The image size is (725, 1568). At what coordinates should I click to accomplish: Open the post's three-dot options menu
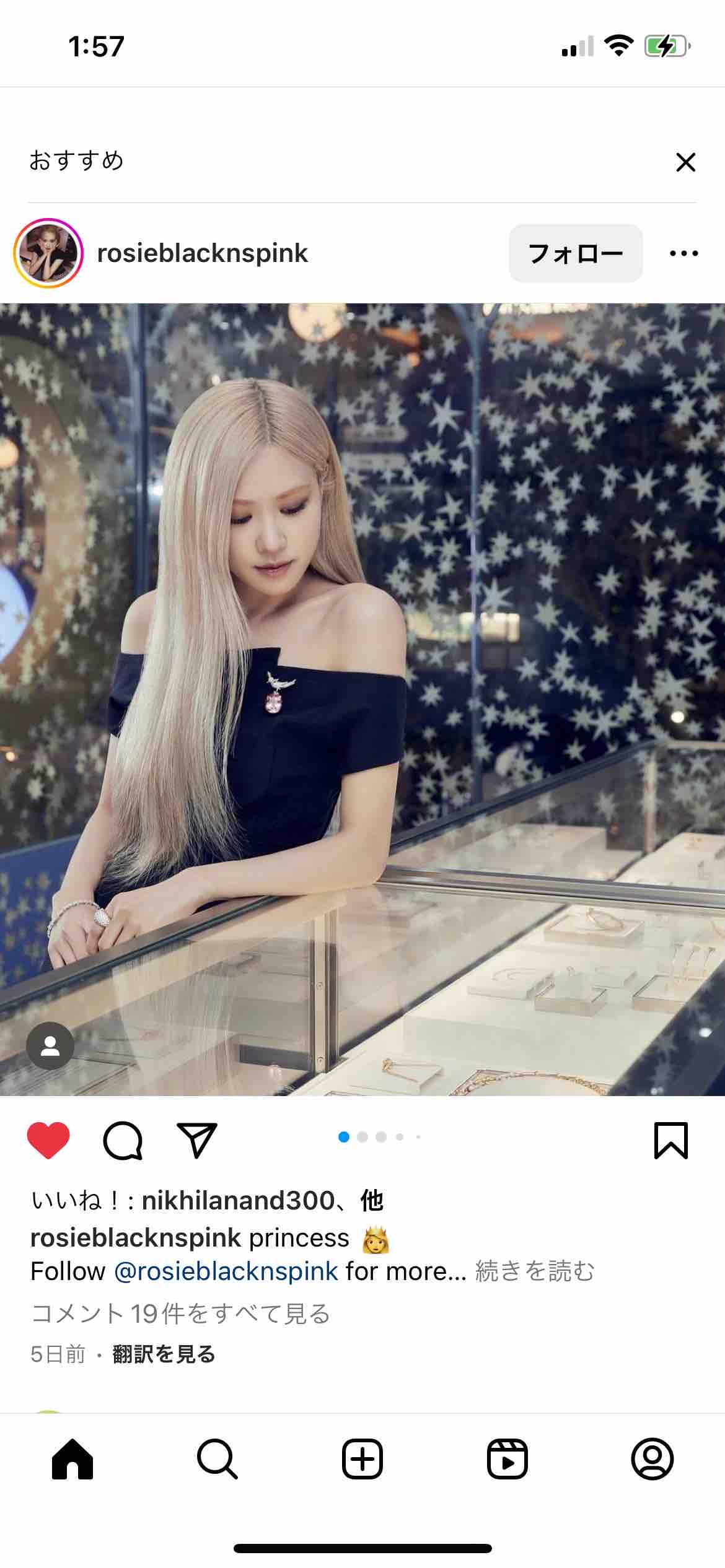tap(684, 253)
